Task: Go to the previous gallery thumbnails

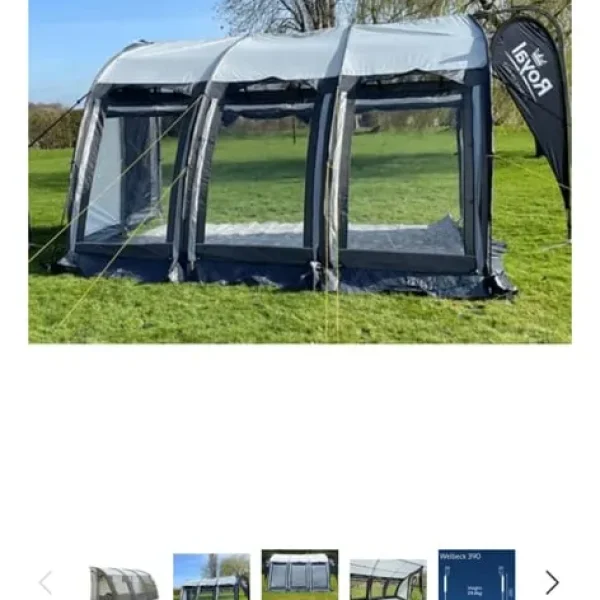Action: 45,582
